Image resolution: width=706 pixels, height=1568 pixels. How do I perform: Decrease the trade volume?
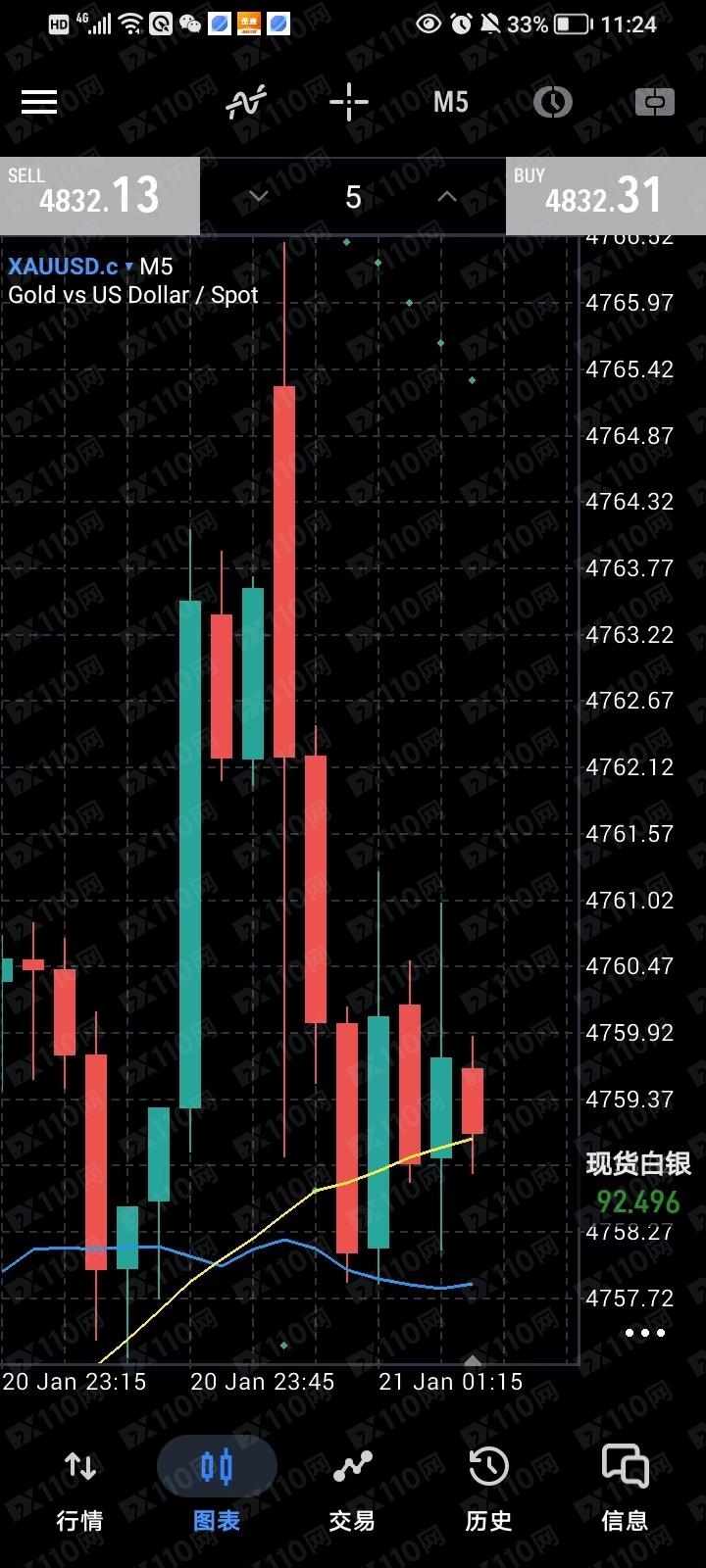coord(259,197)
